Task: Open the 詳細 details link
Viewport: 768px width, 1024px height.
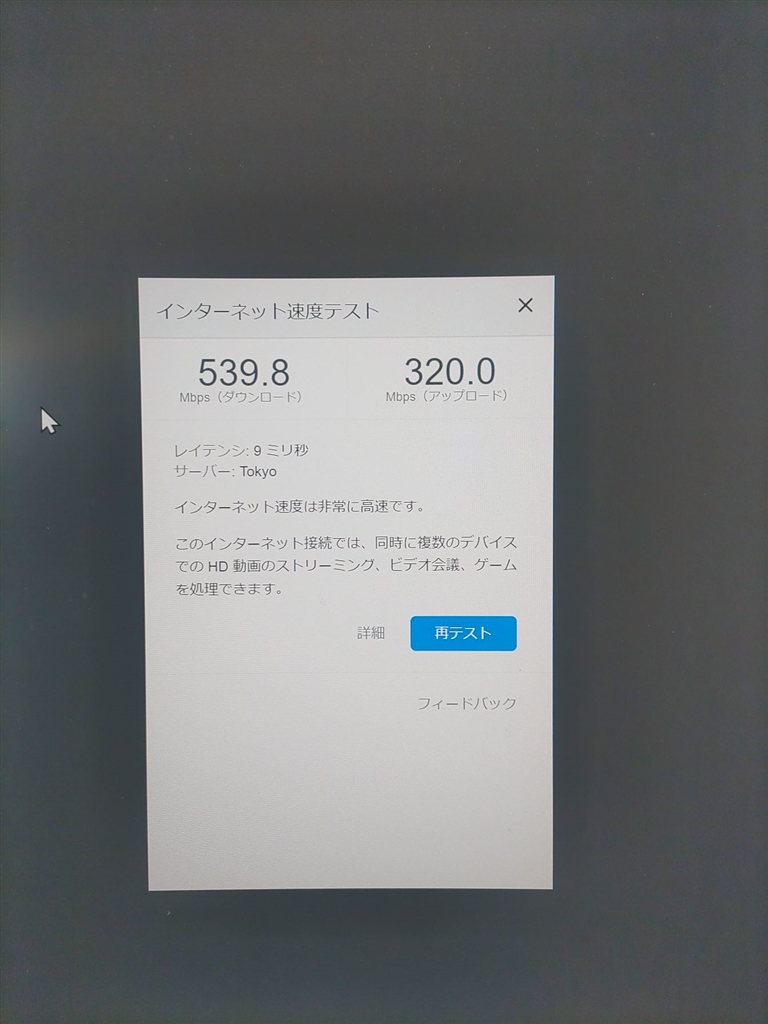Action: coord(371,633)
